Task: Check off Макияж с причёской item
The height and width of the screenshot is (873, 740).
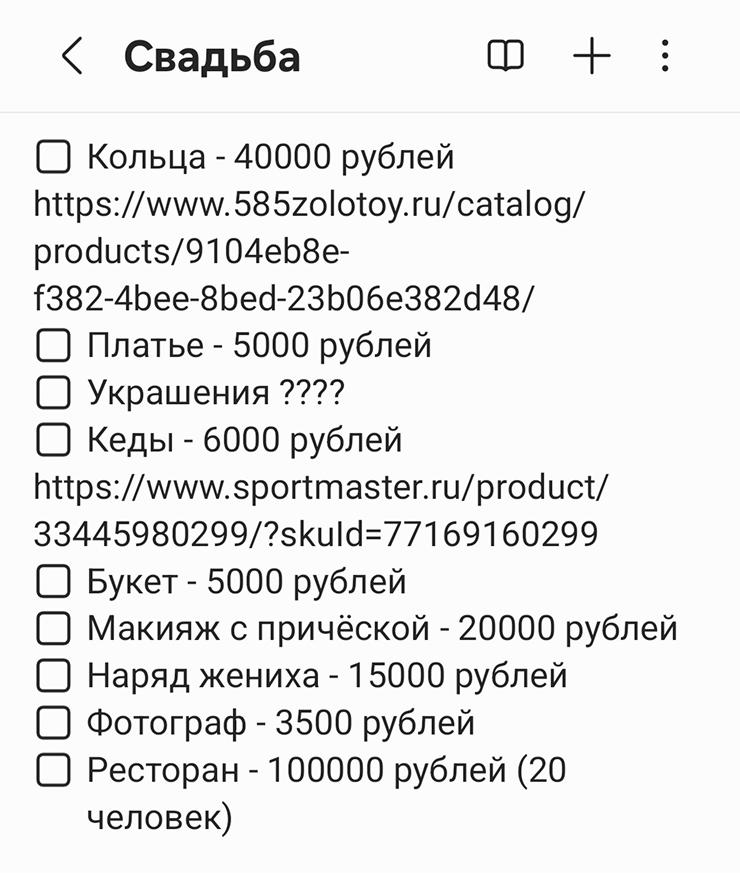Action: [53, 629]
